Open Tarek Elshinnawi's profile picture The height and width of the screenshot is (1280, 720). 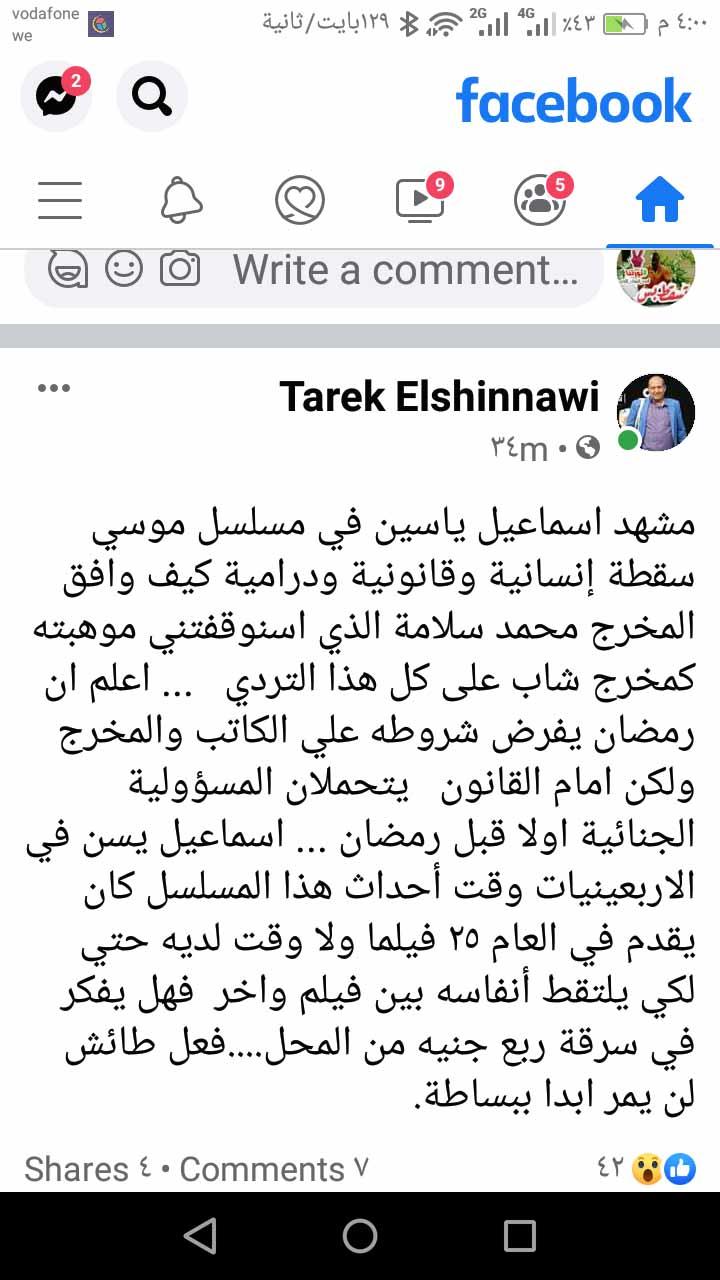pyautogui.click(x=655, y=412)
